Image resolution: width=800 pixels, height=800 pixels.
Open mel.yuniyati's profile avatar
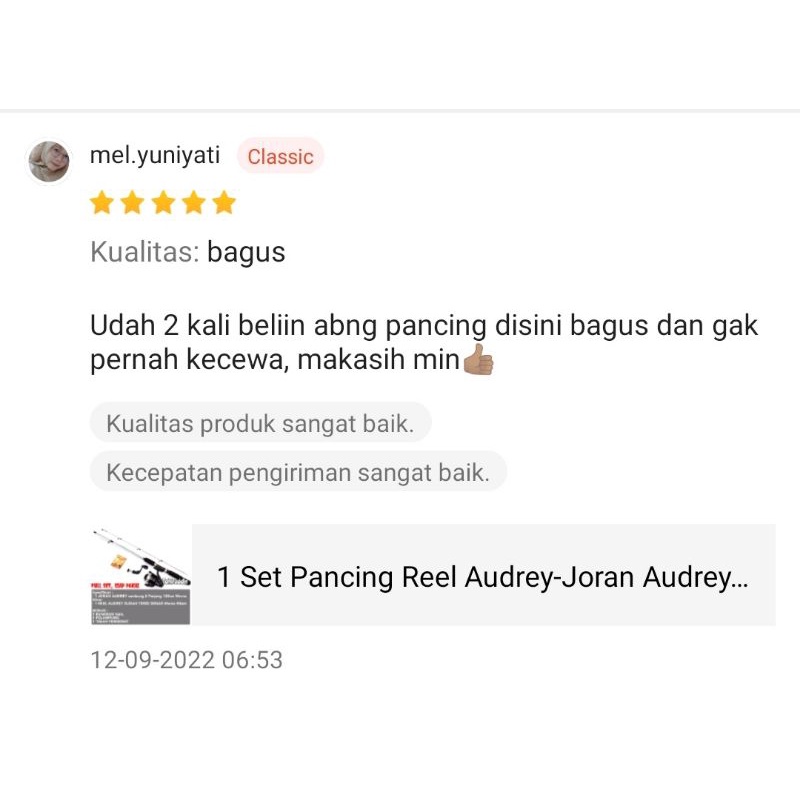pos(49,161)
